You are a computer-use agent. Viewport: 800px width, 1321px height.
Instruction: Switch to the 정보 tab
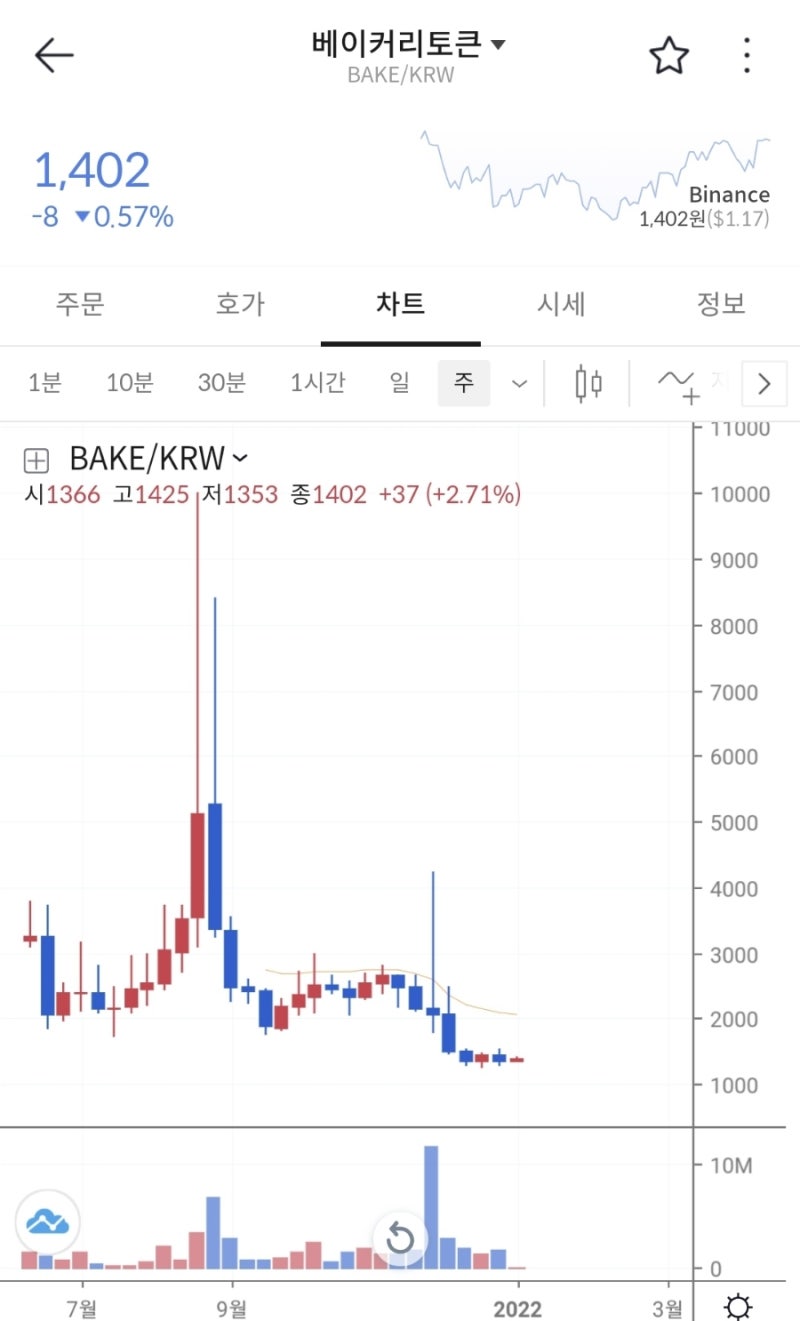721,304
